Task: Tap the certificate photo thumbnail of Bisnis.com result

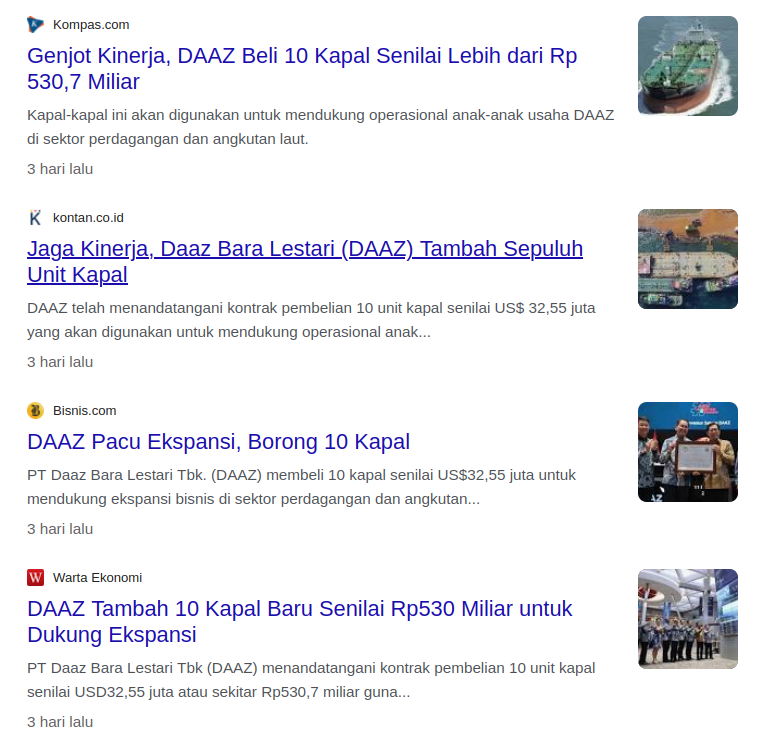Action: pos(687,452)
